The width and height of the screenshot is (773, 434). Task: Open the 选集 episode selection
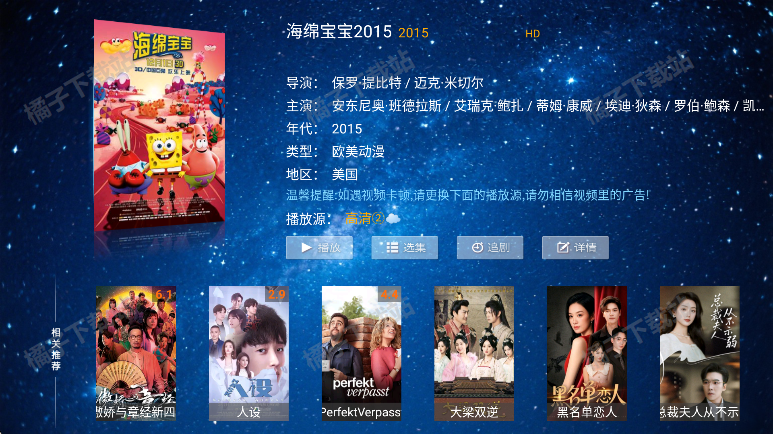[x=405, y=247]
